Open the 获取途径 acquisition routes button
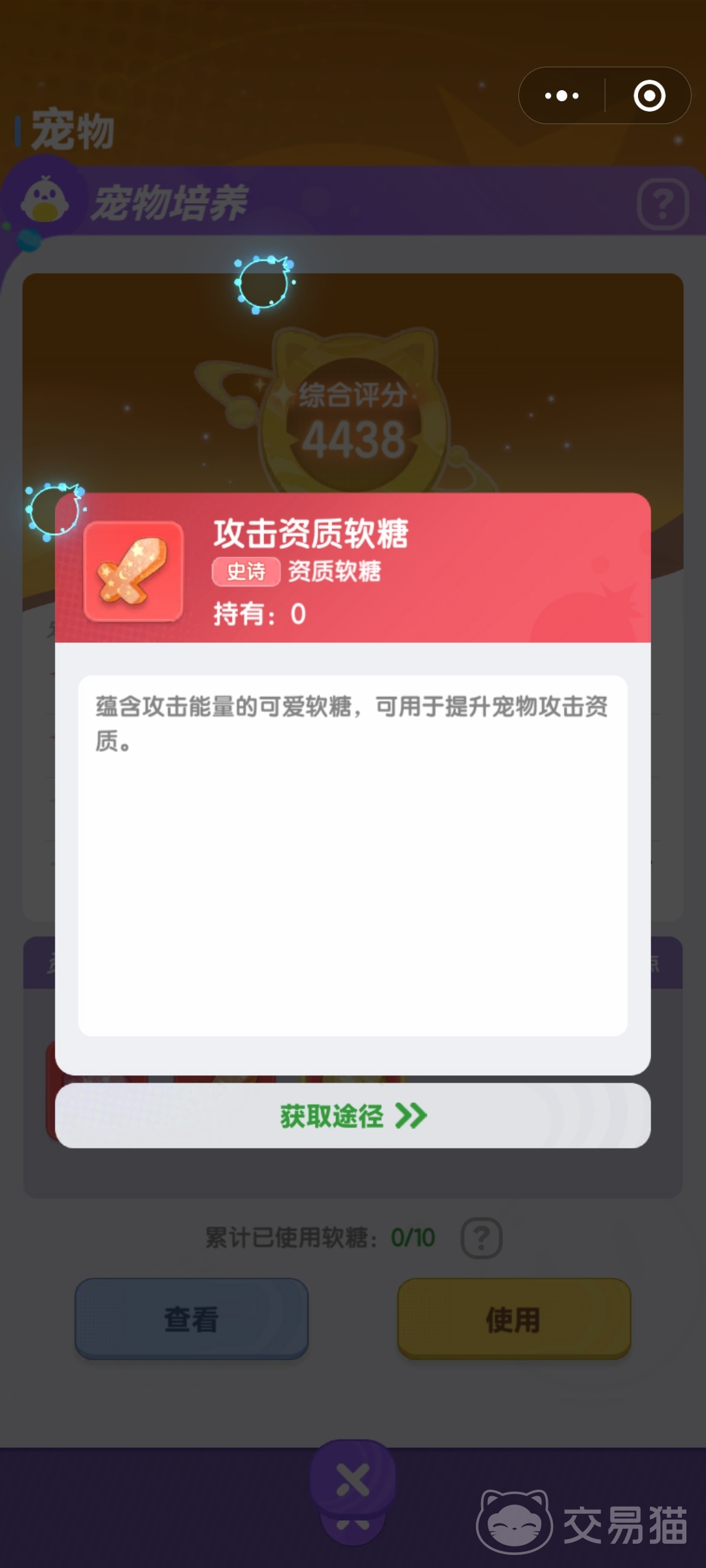706x1568 pixels. tap(353, 1116)
